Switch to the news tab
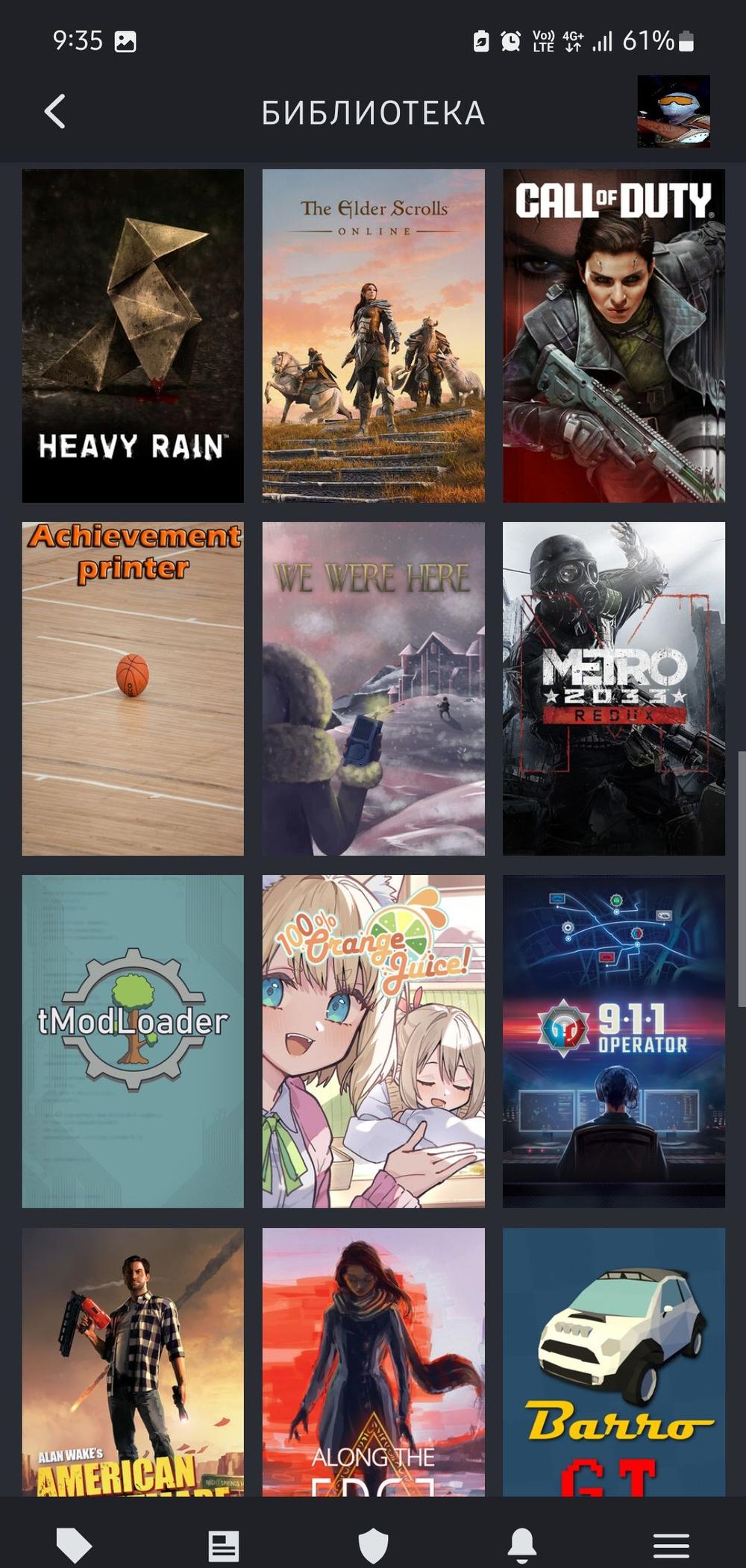The image size is (746, 1568). (223, 1546)
